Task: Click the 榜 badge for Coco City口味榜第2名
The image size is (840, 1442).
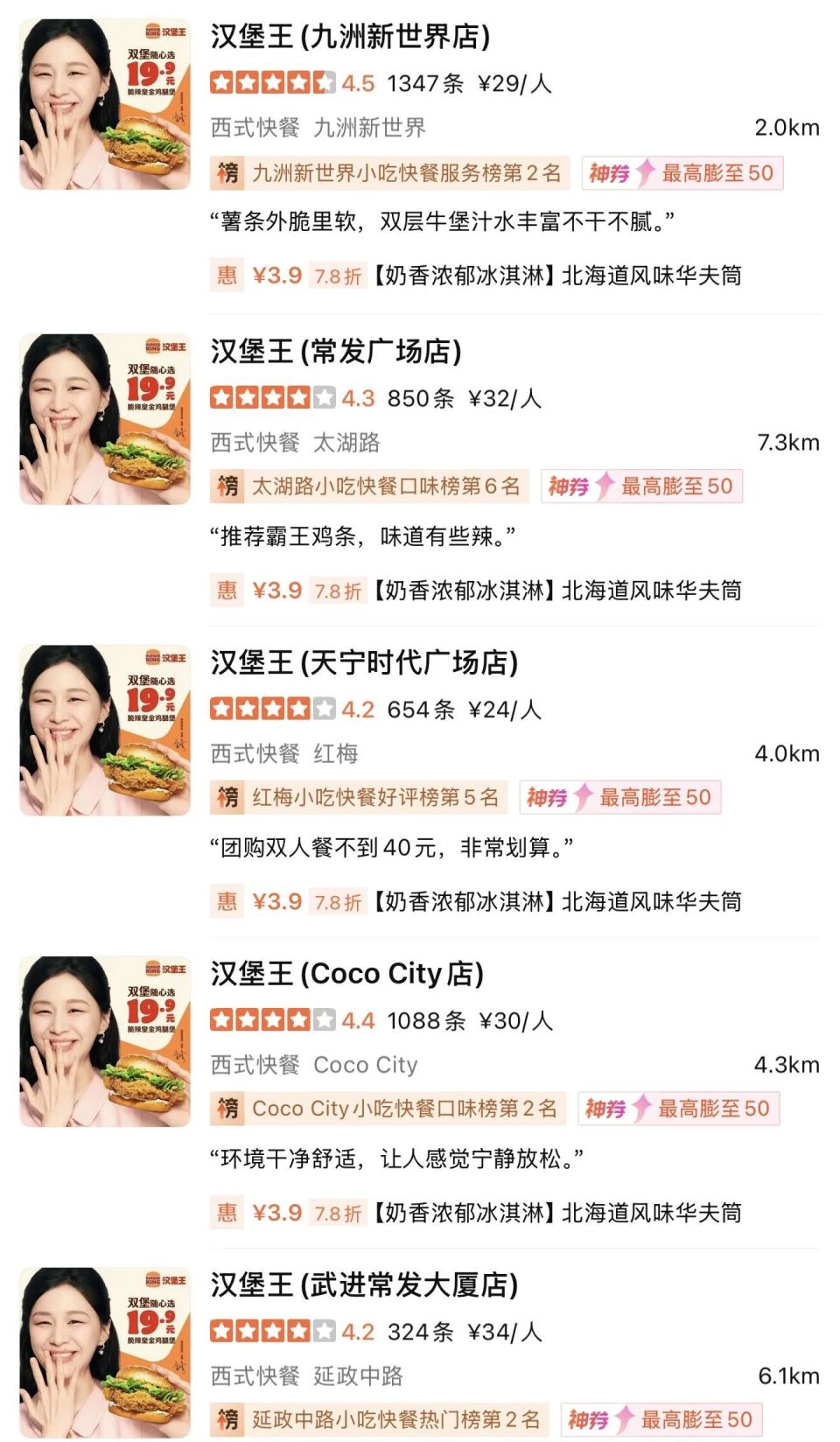Action: coord(227,1108)
